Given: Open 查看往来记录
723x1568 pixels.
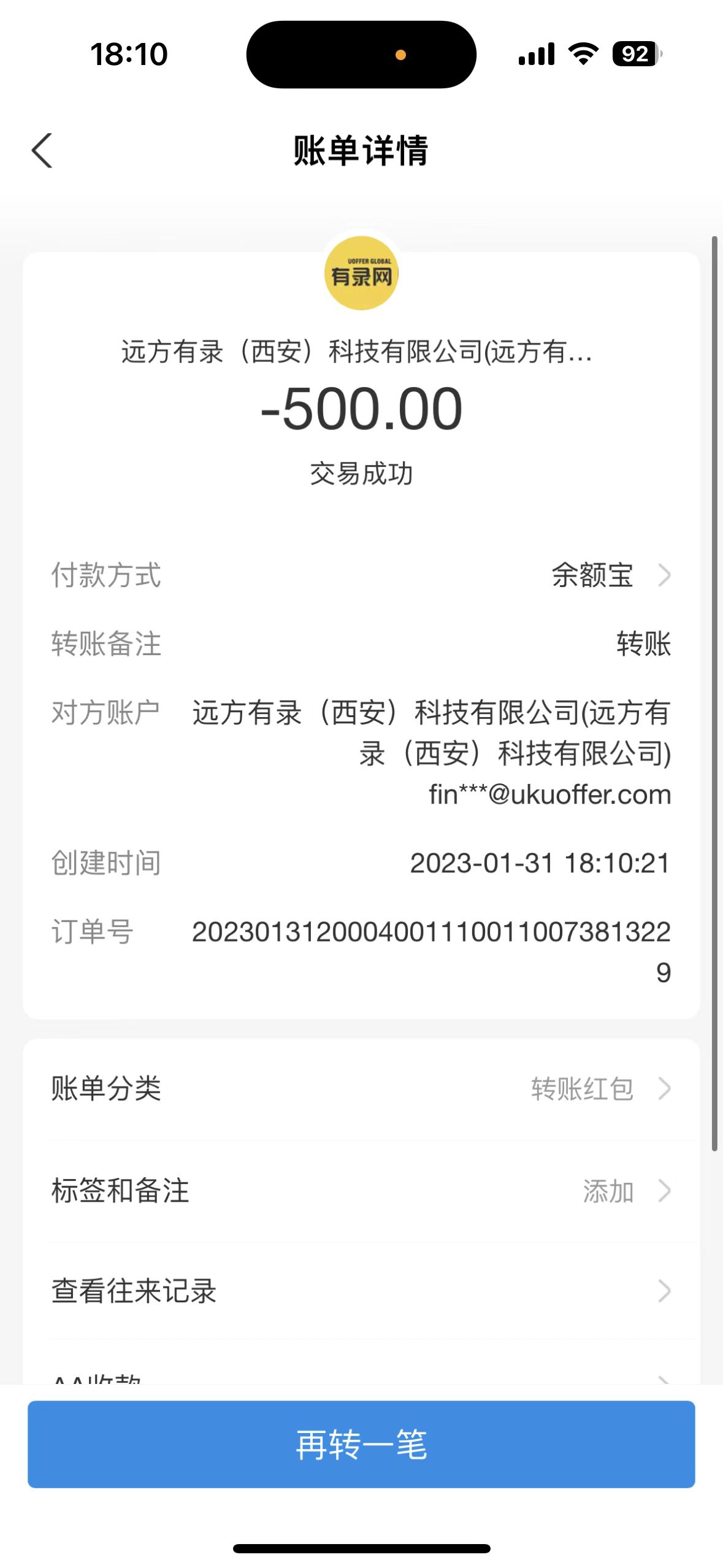Looking at the screenshot, I should click(361, 1291).
